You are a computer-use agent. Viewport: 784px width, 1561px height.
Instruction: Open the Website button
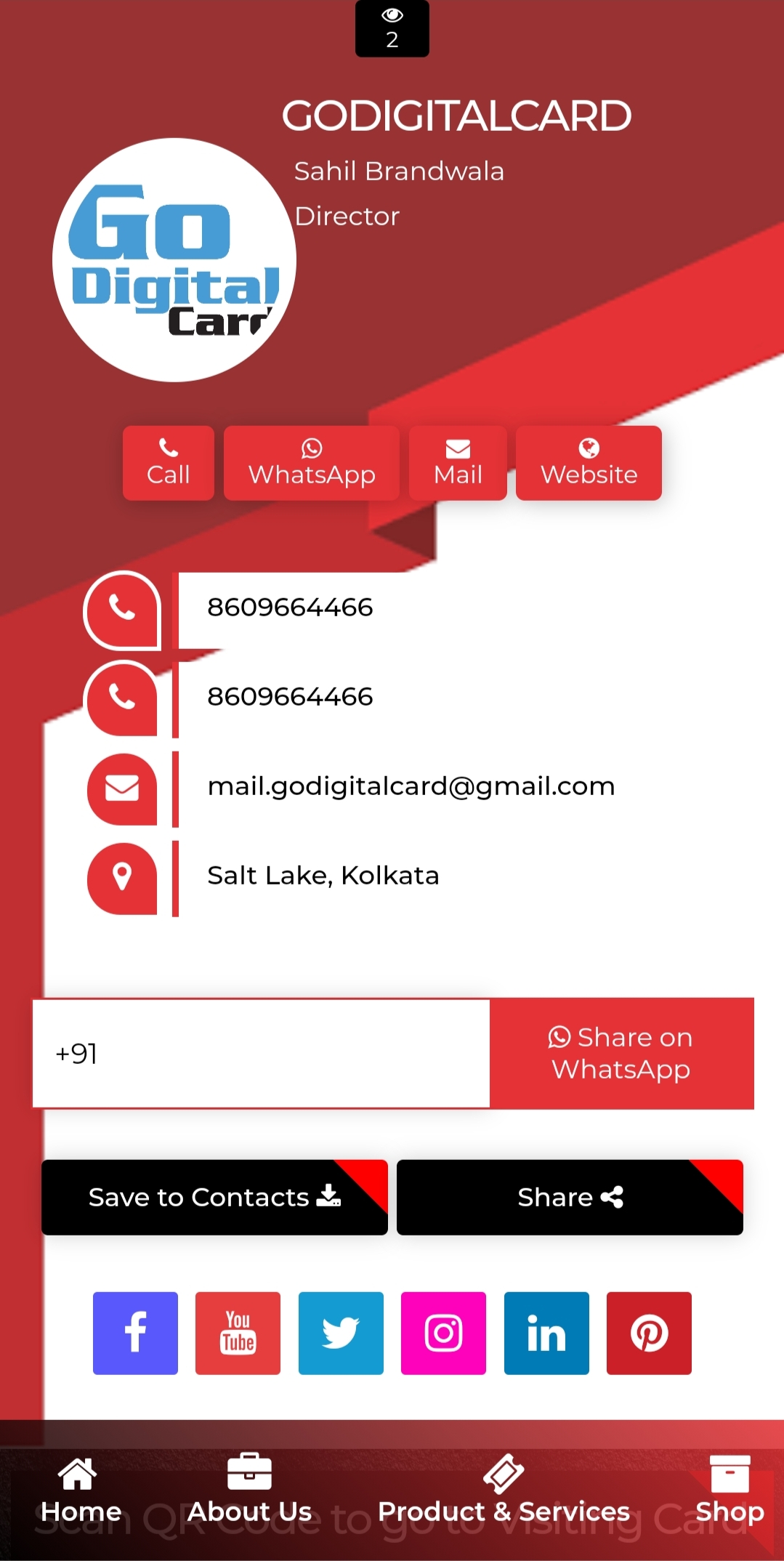pyautogui.click(x=589, y=463)
